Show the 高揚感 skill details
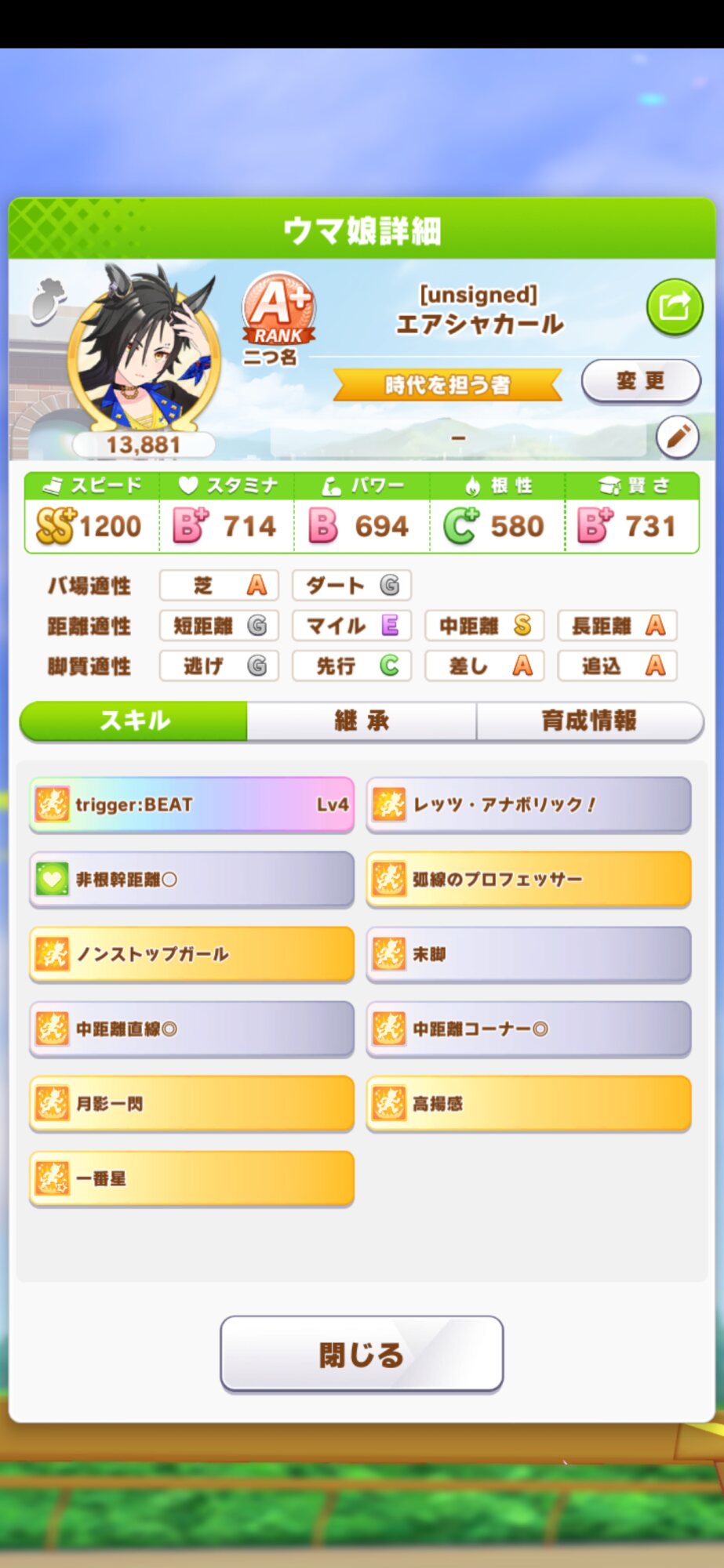The image size is (724, 1568). pos(528,1103)
